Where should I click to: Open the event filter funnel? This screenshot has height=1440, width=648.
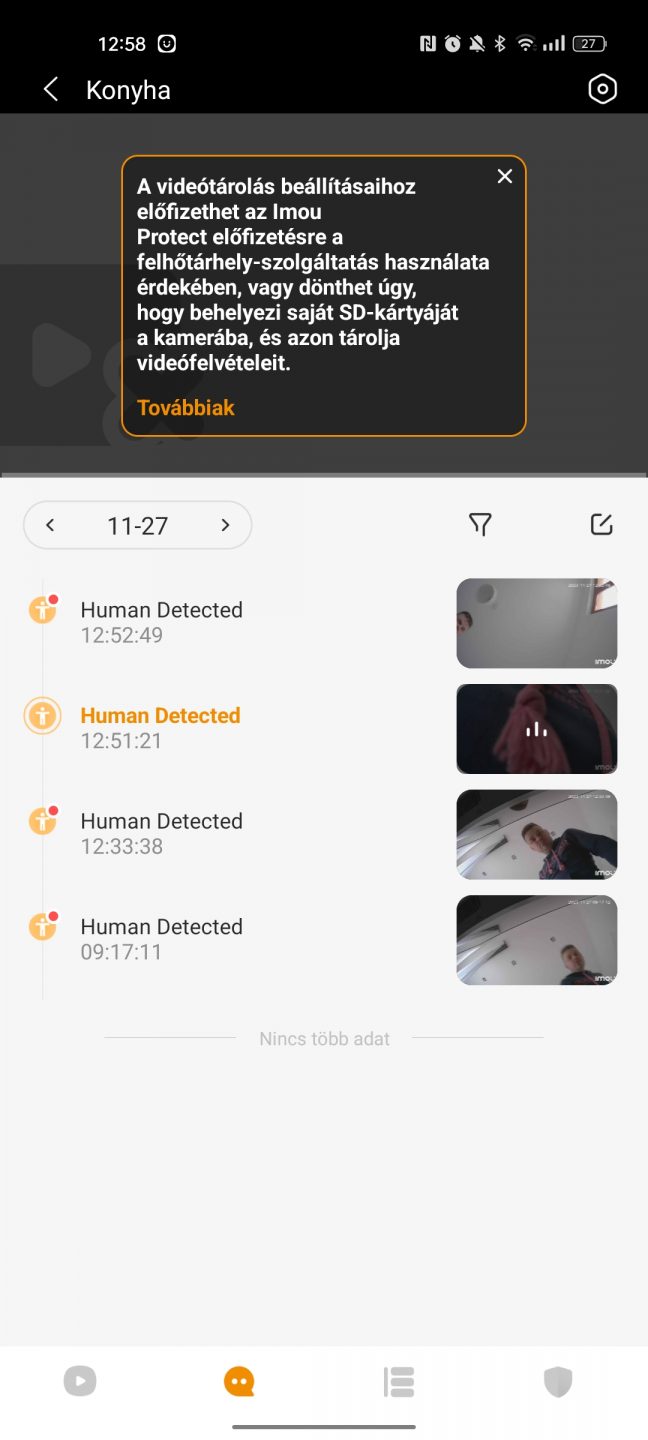(x=480, y=524)
